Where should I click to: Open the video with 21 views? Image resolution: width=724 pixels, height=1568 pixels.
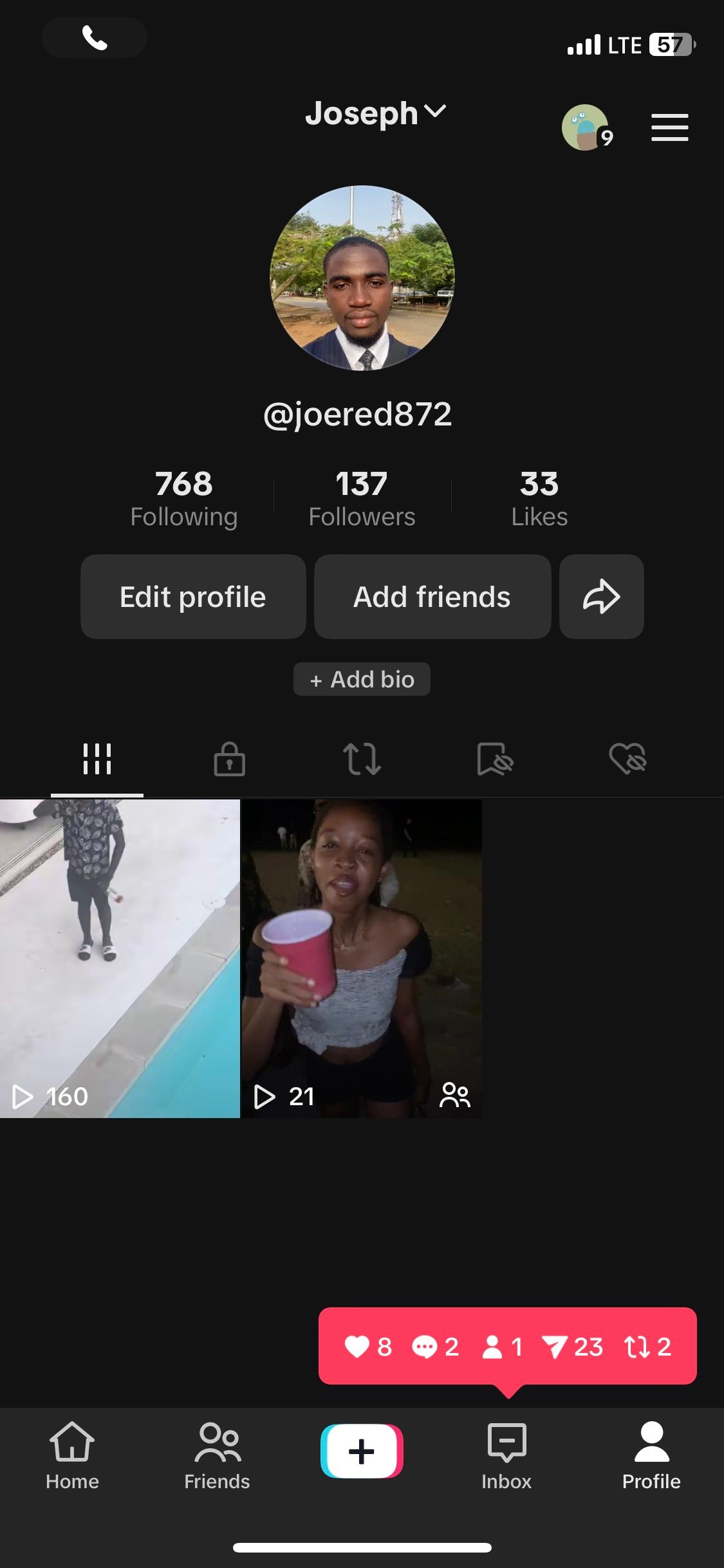[361, 958]
